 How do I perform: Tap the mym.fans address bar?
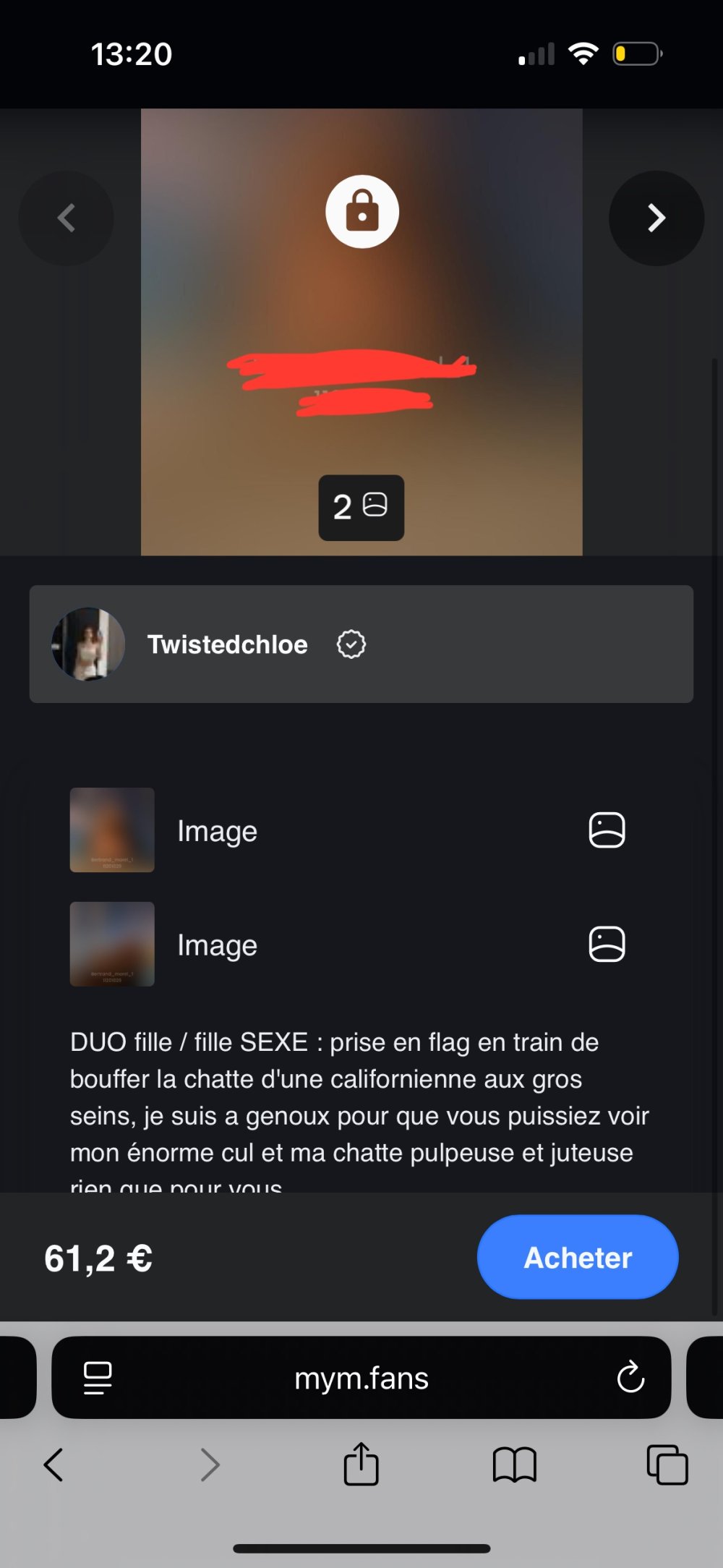click(x=361, y=1378)
